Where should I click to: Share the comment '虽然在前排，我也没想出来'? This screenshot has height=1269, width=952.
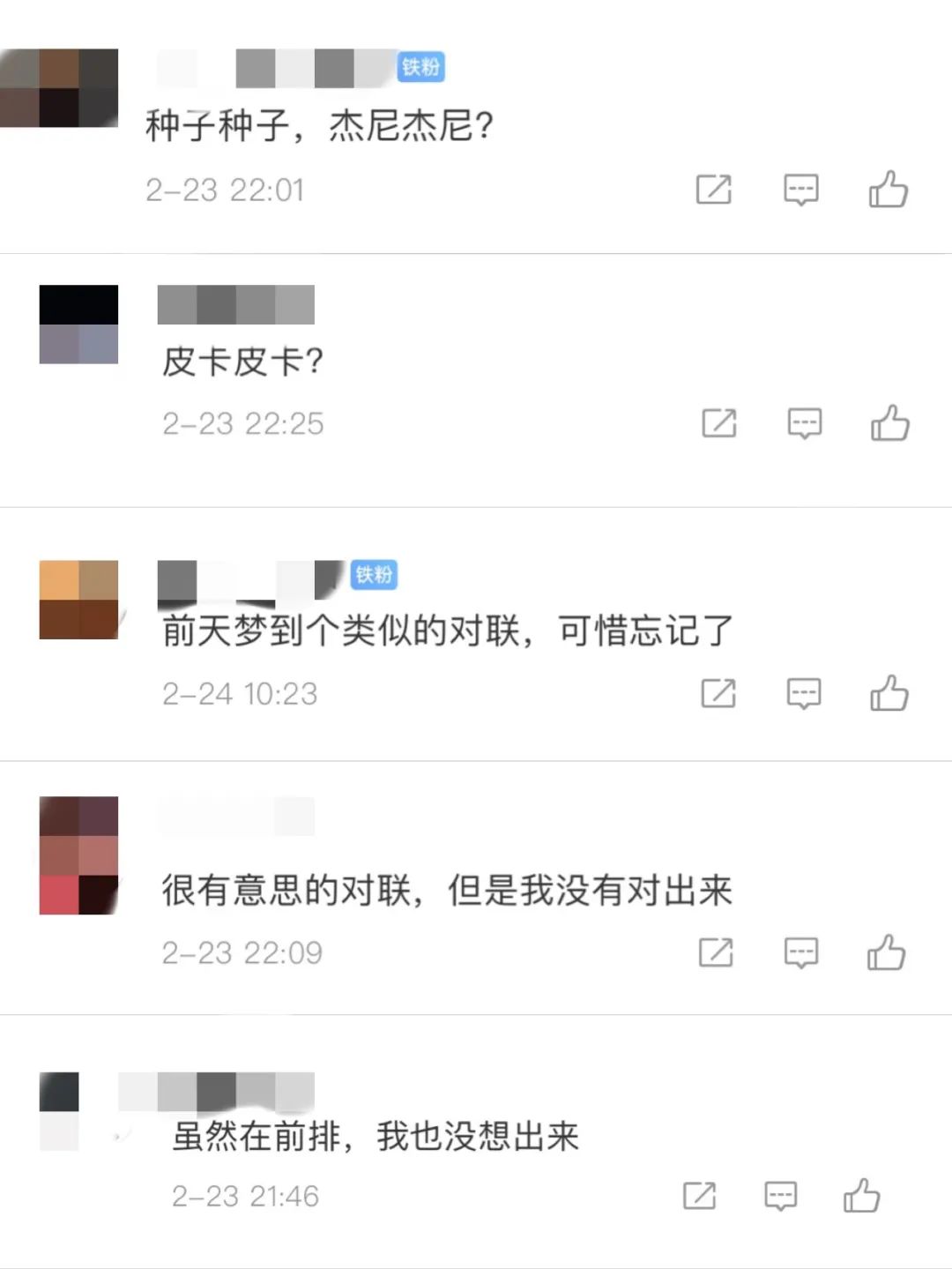pos(699,1196)
